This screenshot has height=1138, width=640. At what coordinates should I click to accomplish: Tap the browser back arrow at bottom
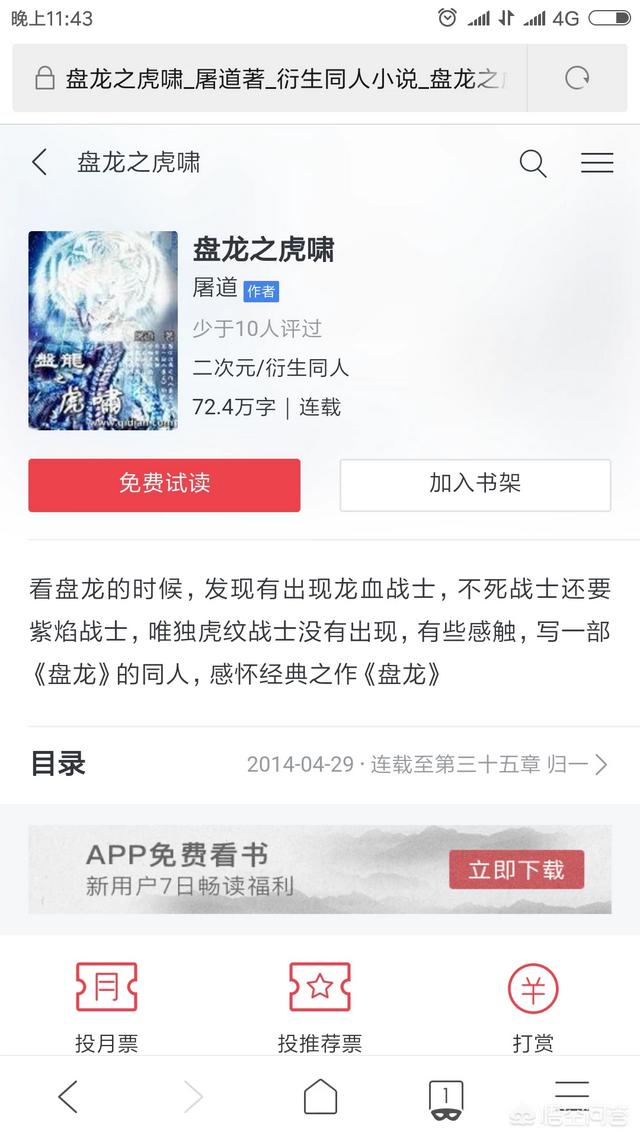click(67, 1096)
